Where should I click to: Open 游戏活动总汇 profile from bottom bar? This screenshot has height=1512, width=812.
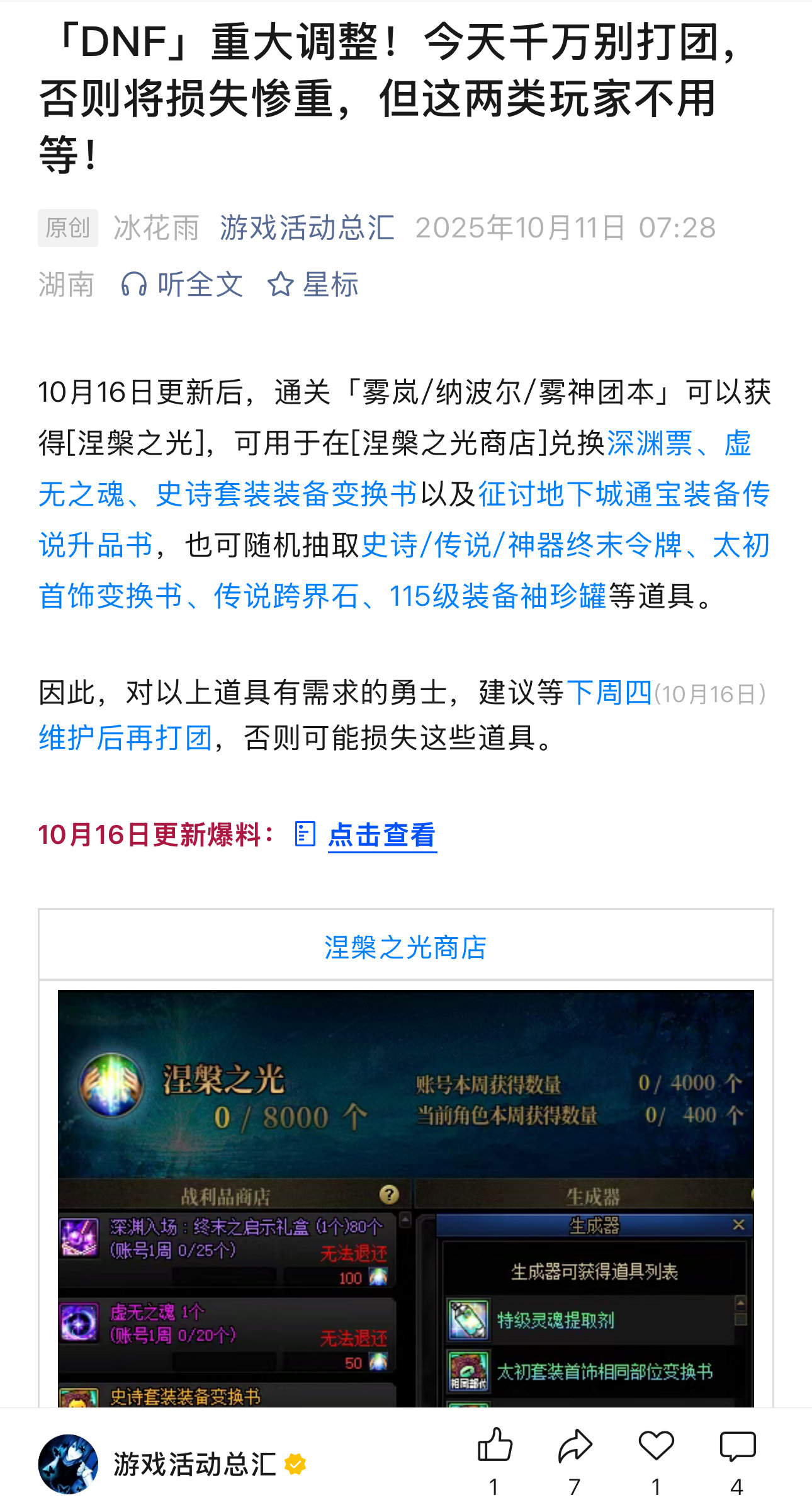pos(195,1464)
